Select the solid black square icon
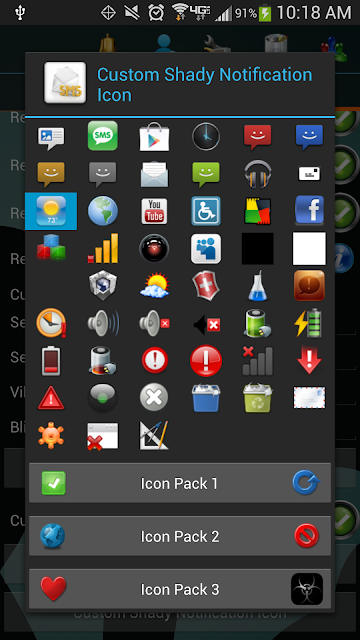 [x=258, y=249]
